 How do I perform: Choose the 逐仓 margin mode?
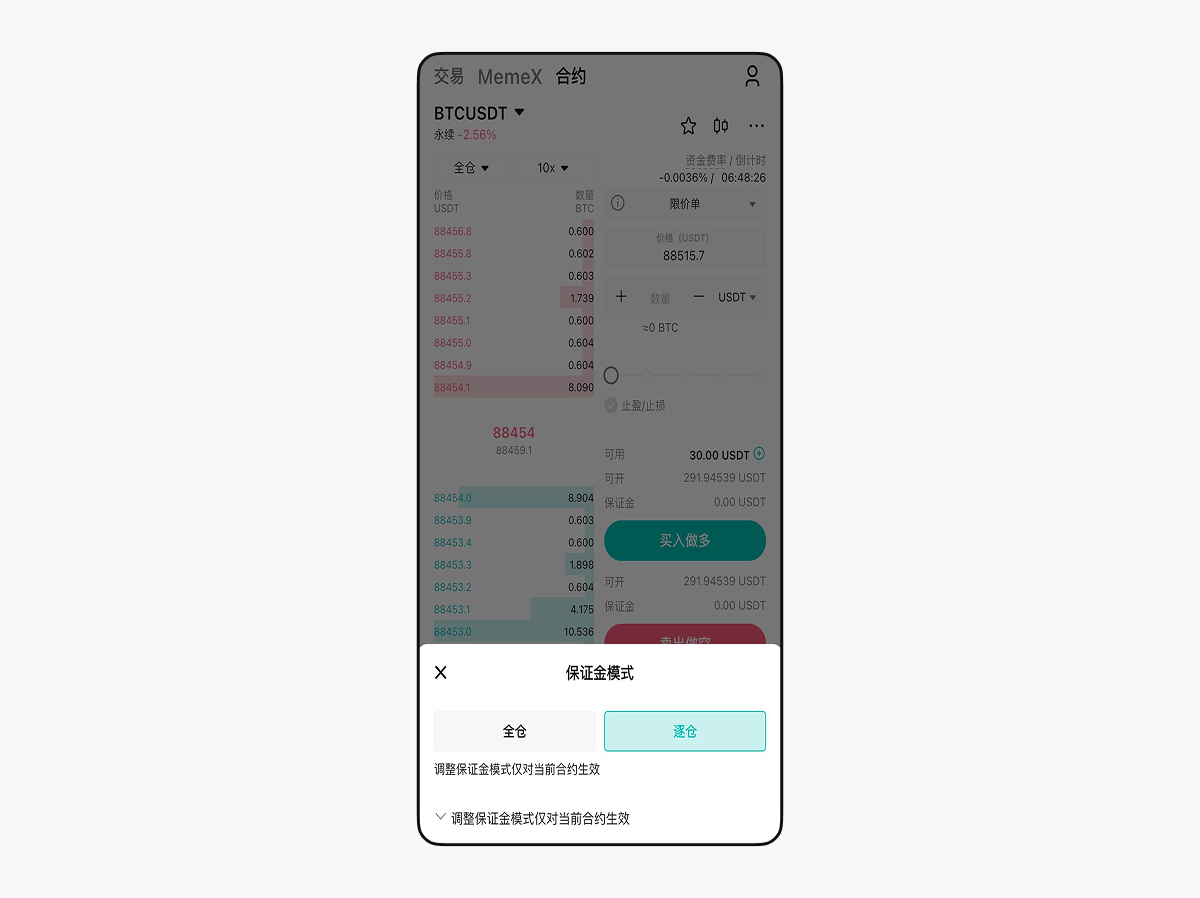pyautogui.click(x=684, y=731)
